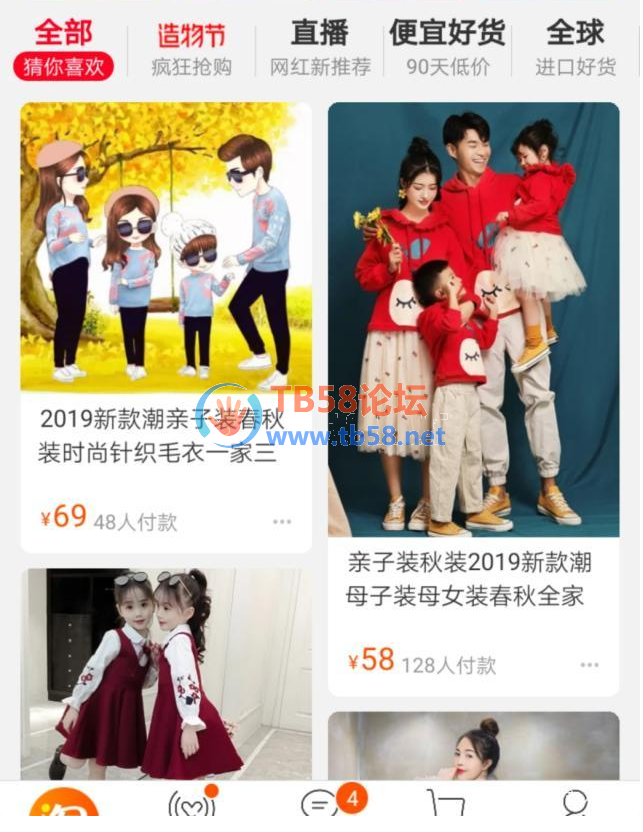
Task: Open the 全球 进口好货 tab
Action: click(575, 49)
